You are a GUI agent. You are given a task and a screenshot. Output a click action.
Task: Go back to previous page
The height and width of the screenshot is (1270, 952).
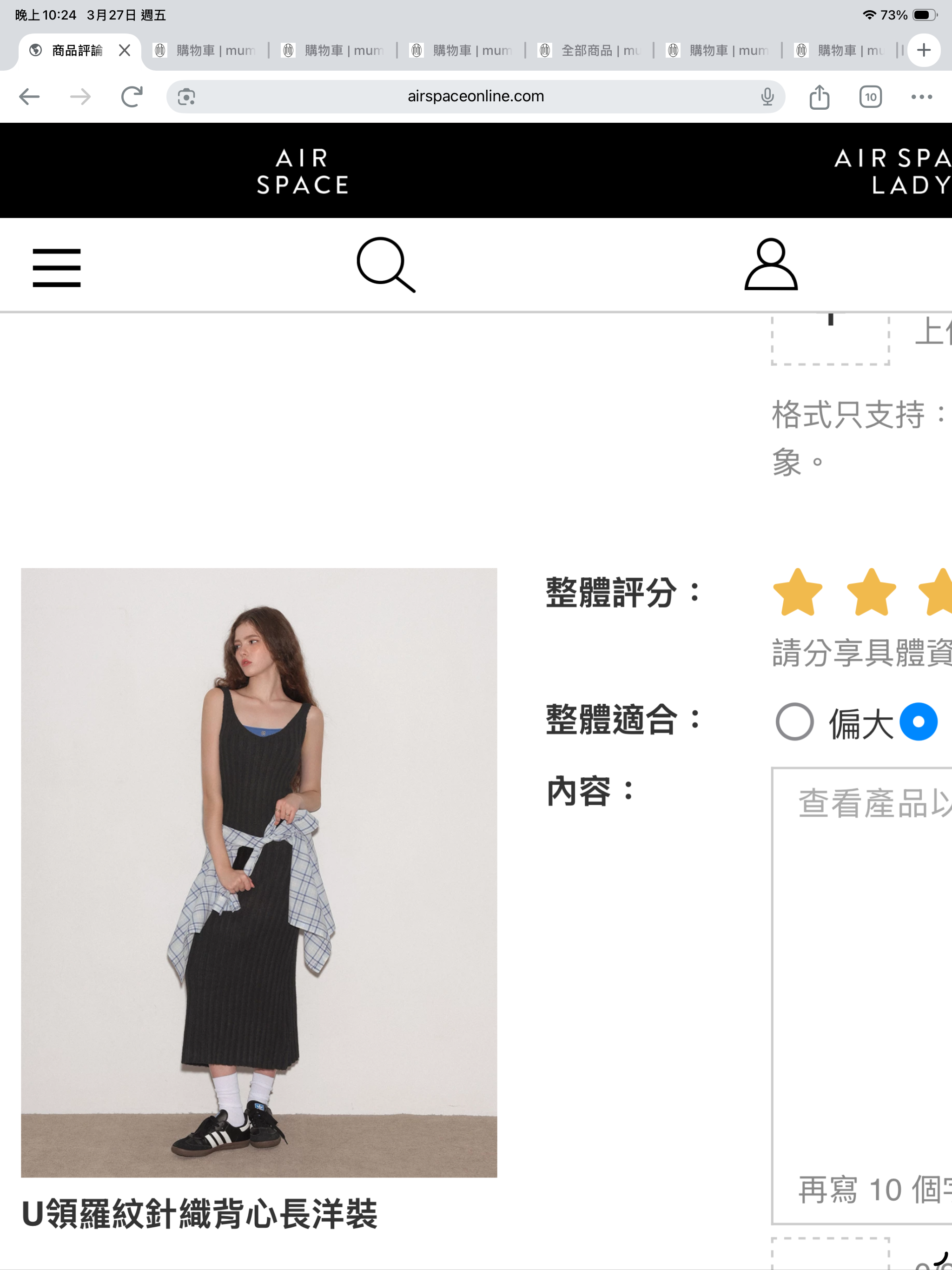pos(29,96)
